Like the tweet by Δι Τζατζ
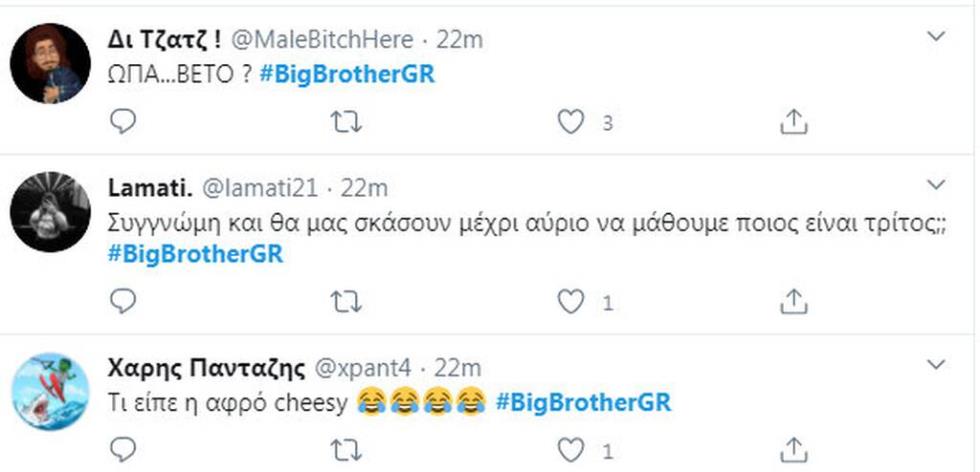This screenshot has height=472, width=980. coord(570,122)
